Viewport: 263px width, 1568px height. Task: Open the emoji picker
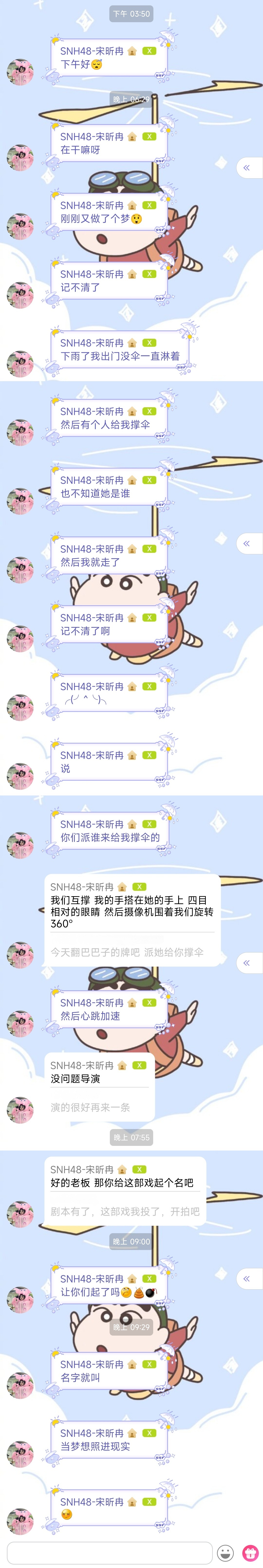point(225,1552)
